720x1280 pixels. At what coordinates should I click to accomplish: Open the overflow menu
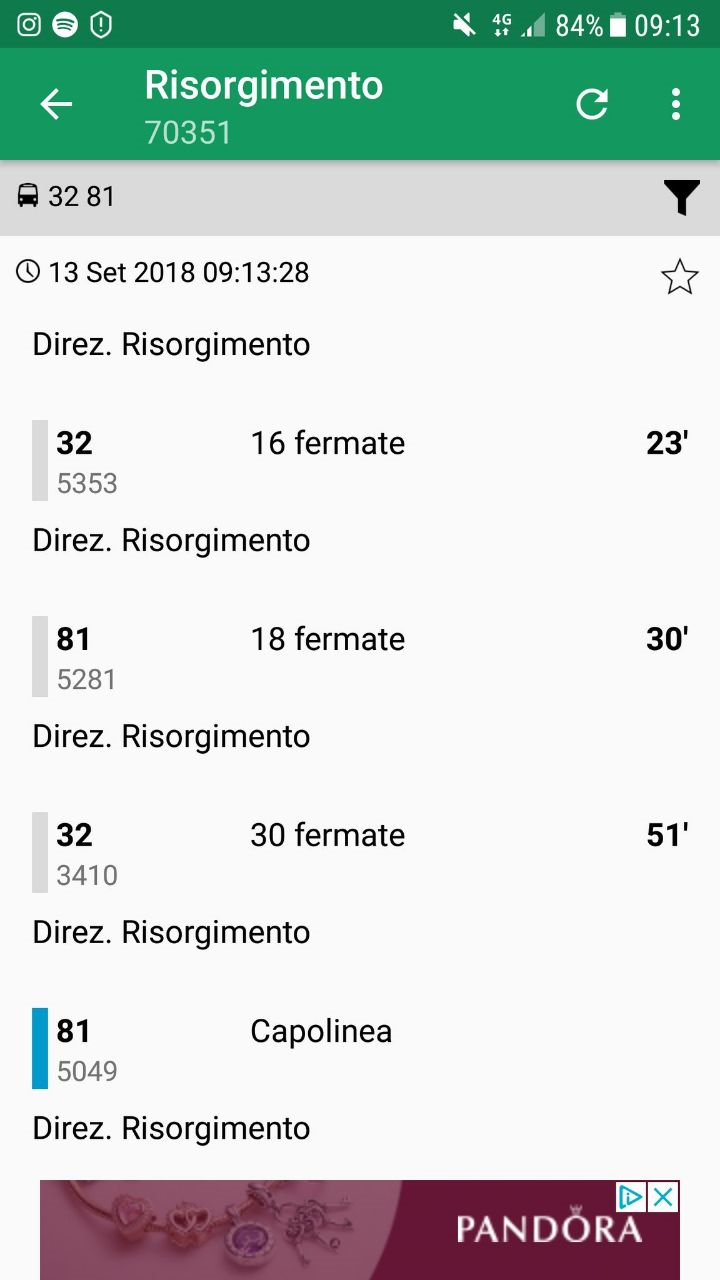[676, 104]
